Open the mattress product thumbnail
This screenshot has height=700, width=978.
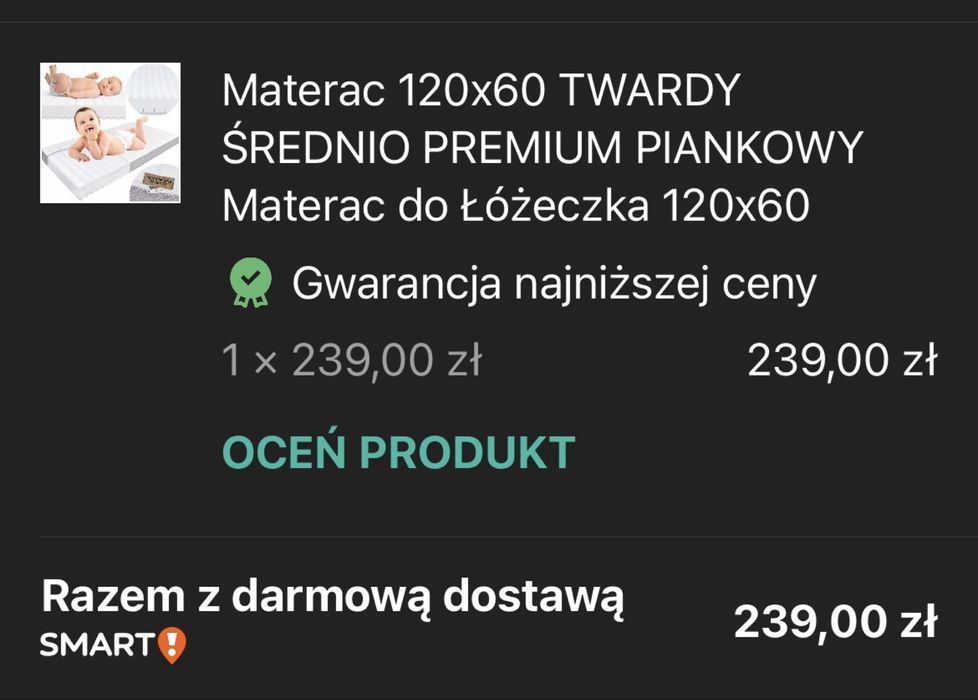point(110,133)
